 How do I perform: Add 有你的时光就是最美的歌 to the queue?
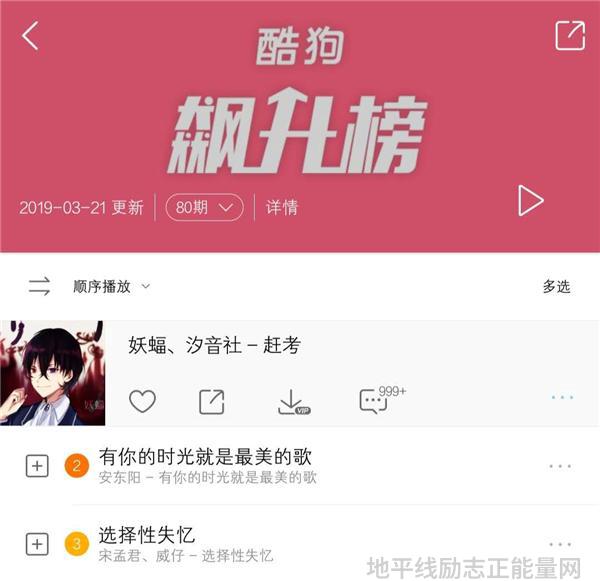coord(37,466)
